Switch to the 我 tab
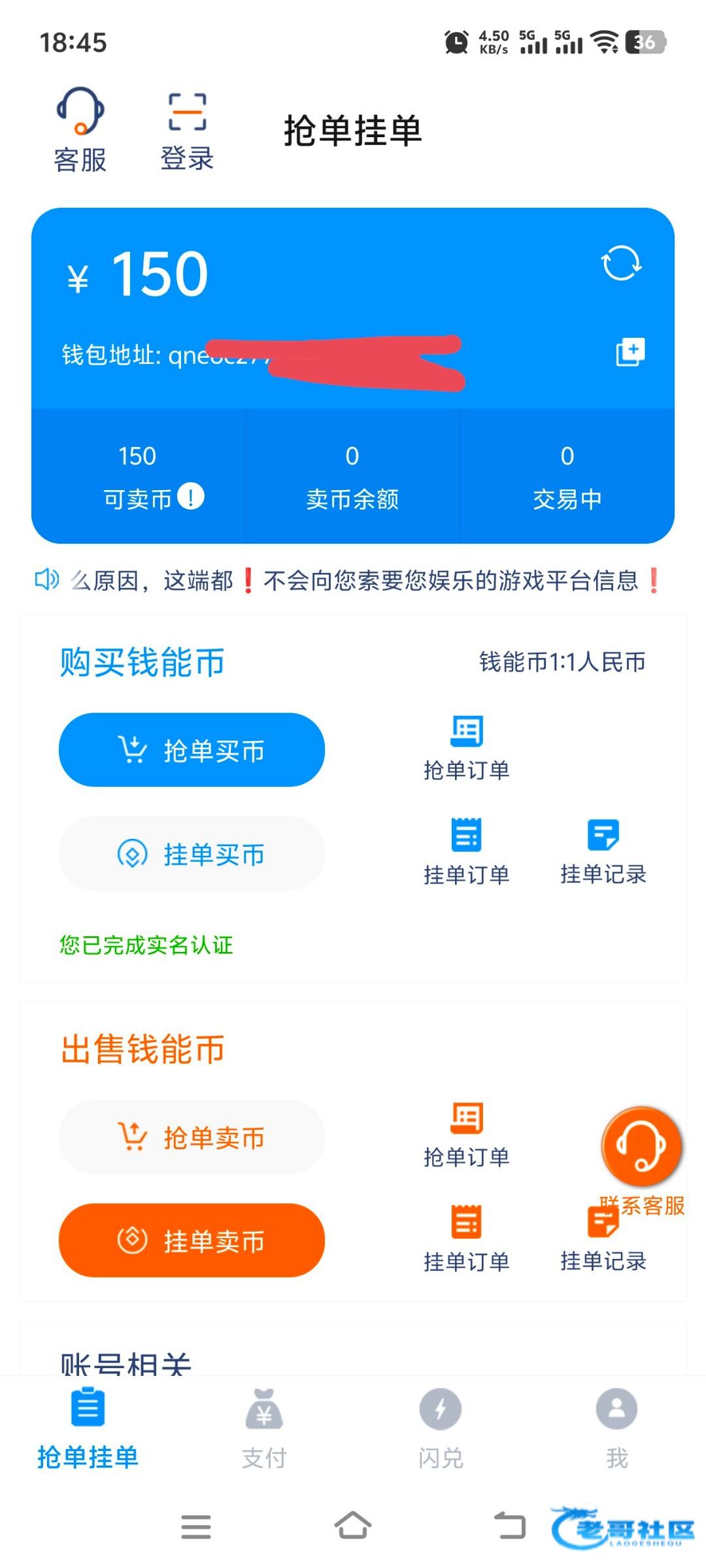706x1568 pixels. click(x=617, y=1429)
